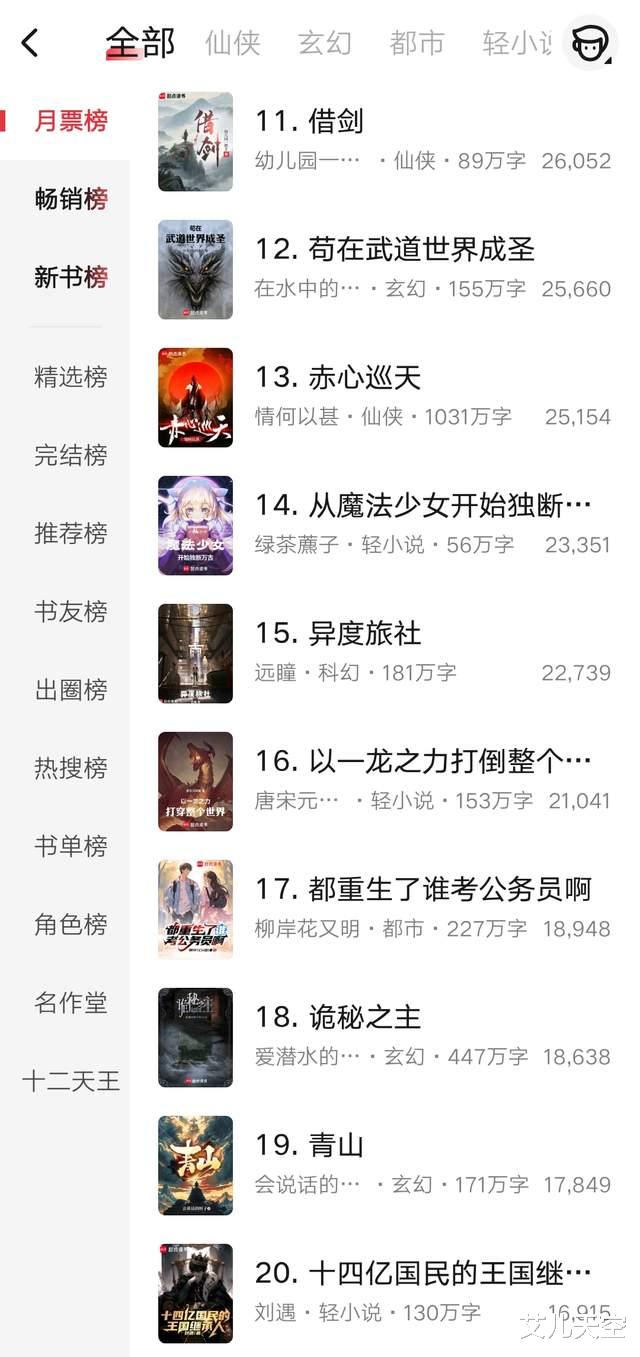Open the 畅销榜 ranking list

(x=70, y=199)
